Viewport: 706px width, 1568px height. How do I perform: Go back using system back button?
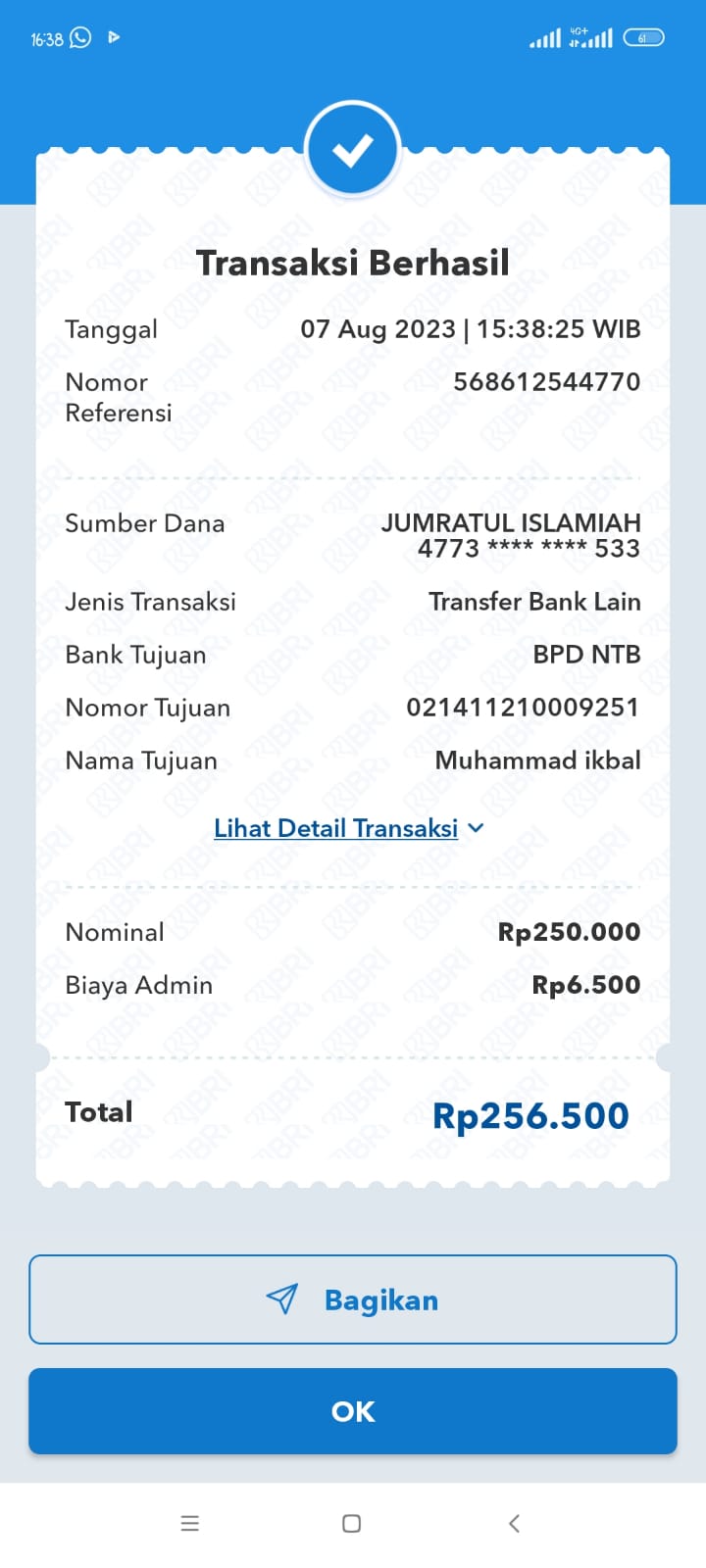click(514, 1523)
